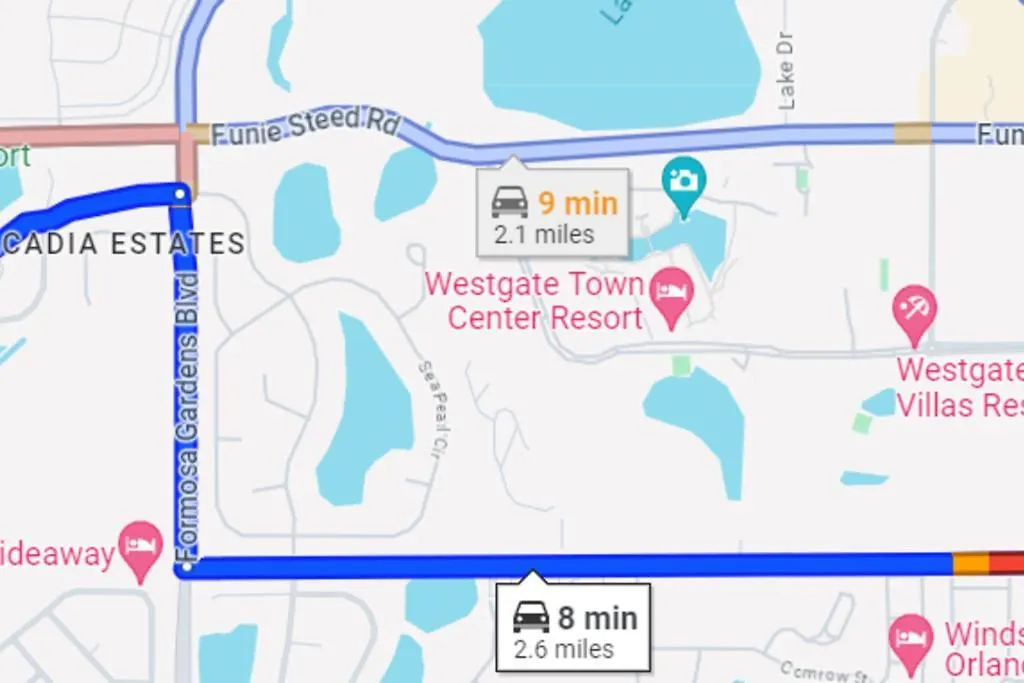Open the Westgate Villas Resort marker

click(914, 309)
